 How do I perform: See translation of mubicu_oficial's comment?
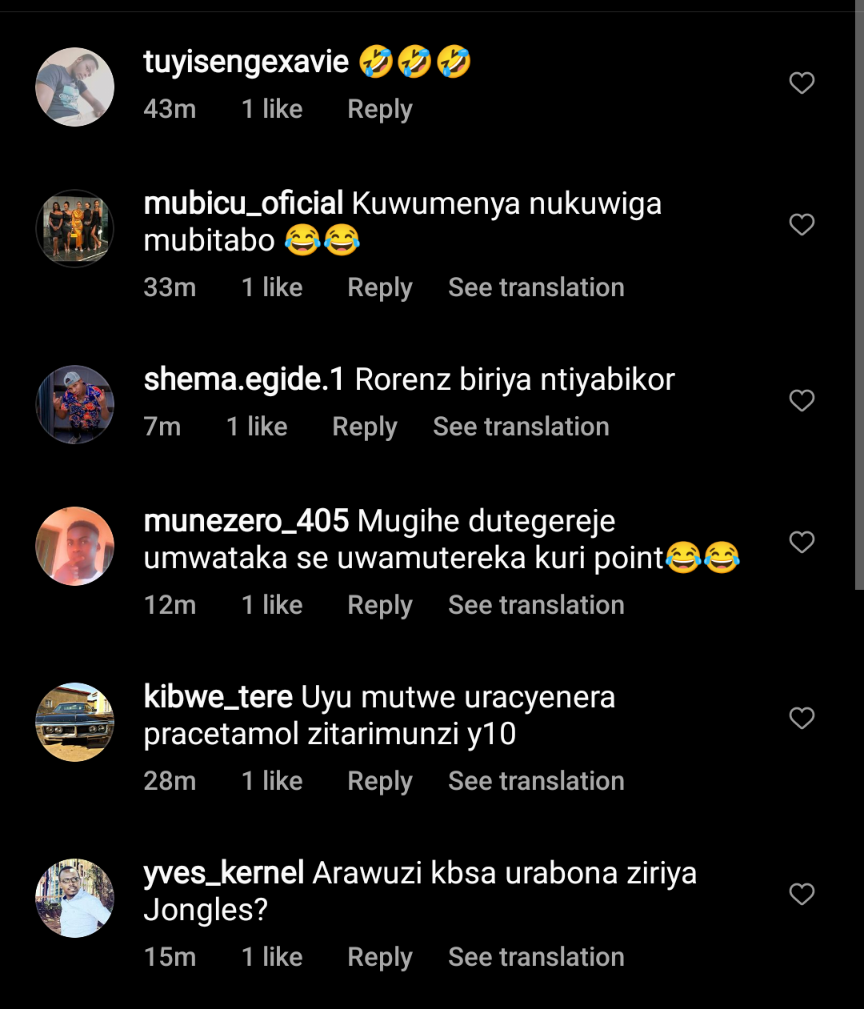pos(535,288)
